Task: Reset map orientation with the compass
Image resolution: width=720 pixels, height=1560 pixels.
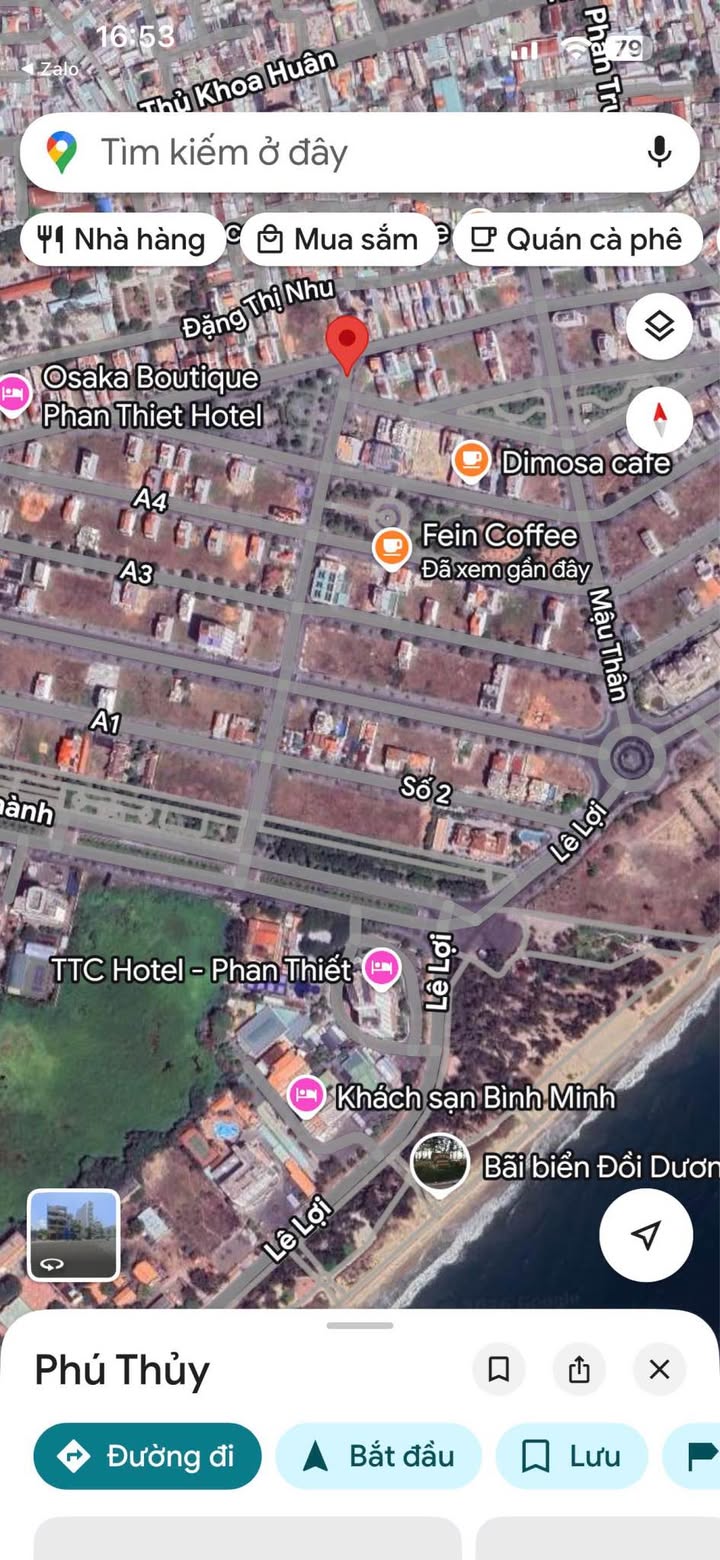Action: tap(659, 419)
